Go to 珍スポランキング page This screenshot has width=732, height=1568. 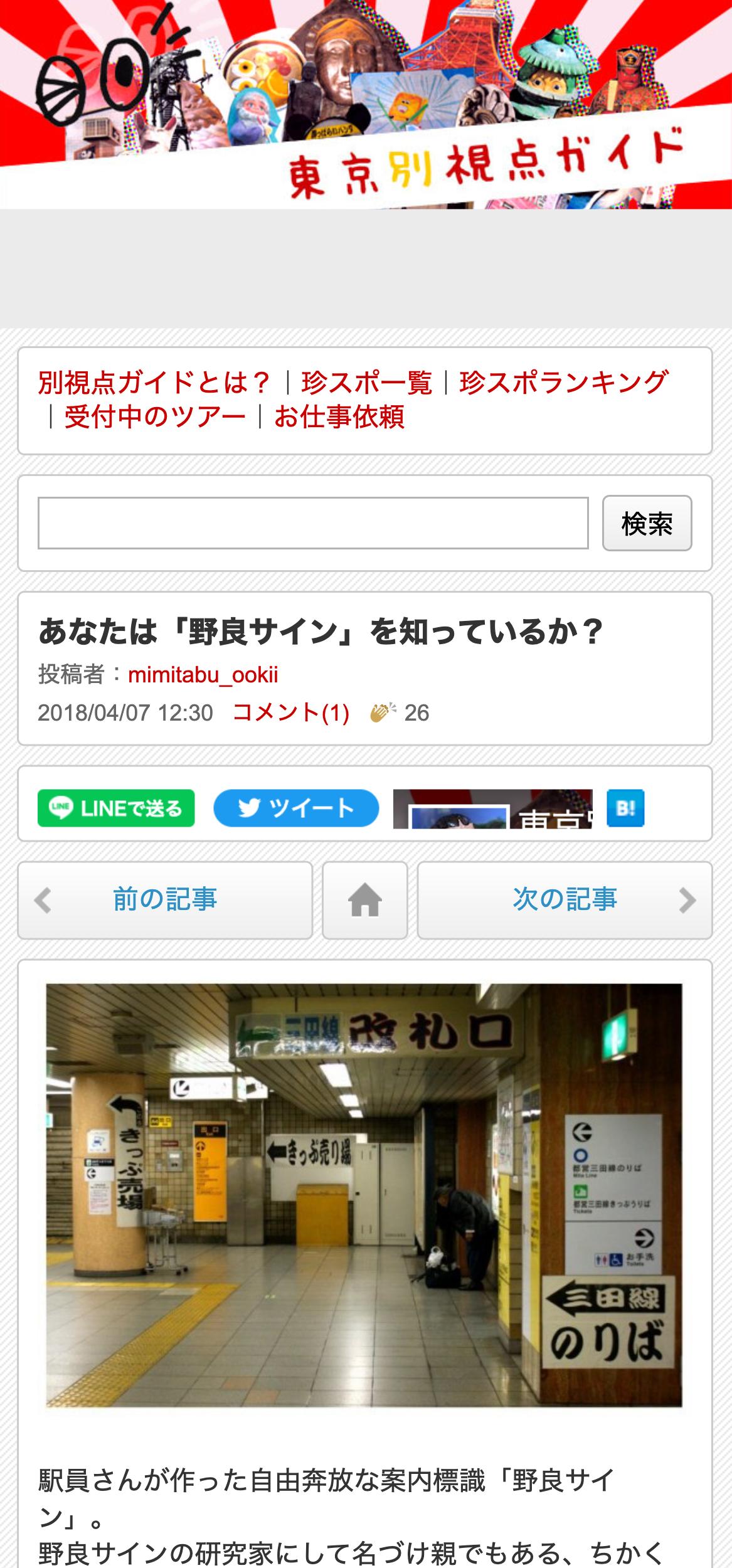(563, 383)
